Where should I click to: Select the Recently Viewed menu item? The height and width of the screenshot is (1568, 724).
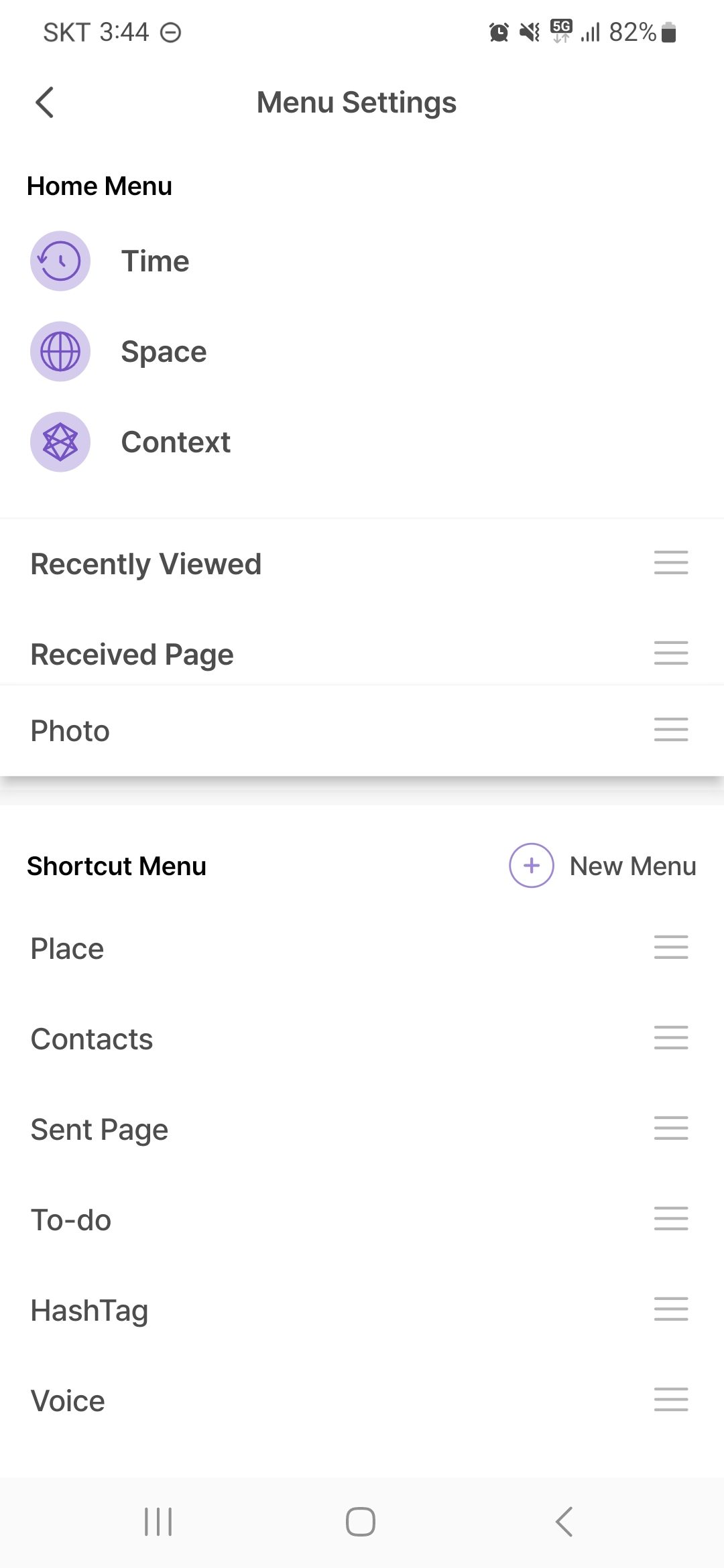click(x=146, y=564)
